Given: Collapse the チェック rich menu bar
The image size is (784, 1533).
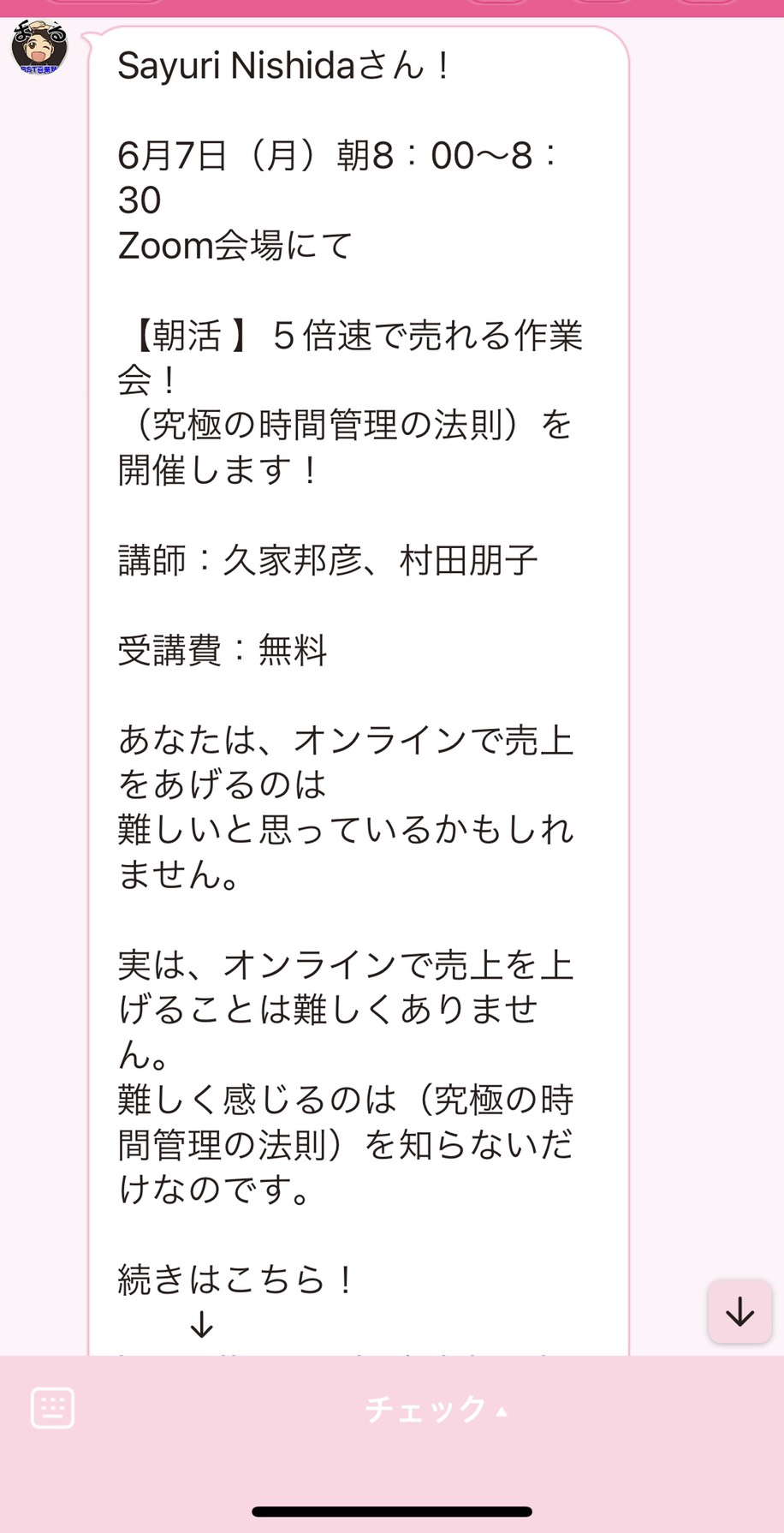Looking at the screenshot, I should click(x=437, y=1409).
